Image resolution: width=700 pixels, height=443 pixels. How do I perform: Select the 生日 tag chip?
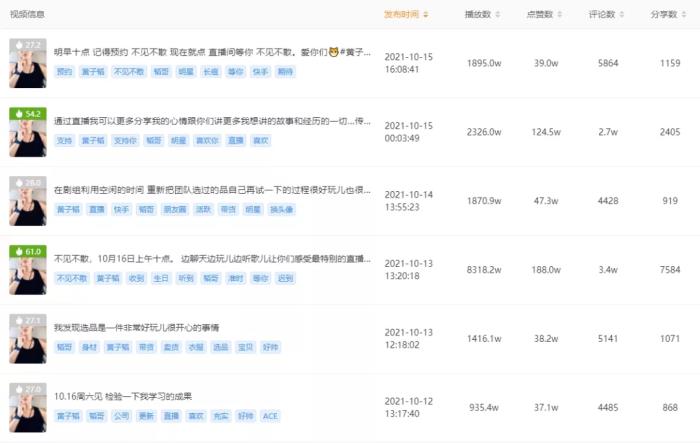pos(161,279)
